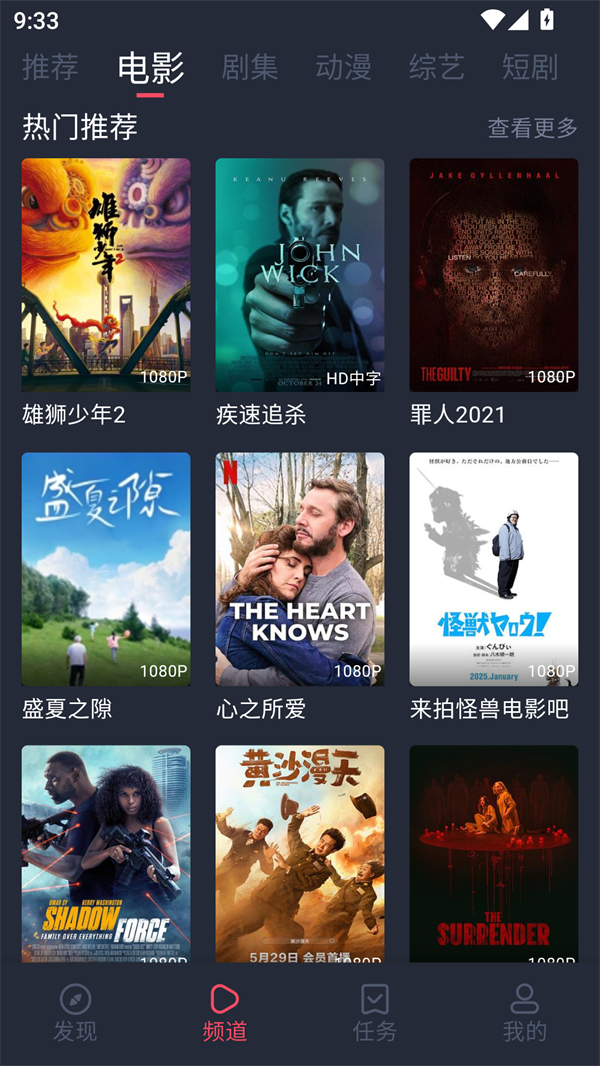View the movie 罪人2021
The height and width of the screenshot is (1066, 600).
point(494,275)
